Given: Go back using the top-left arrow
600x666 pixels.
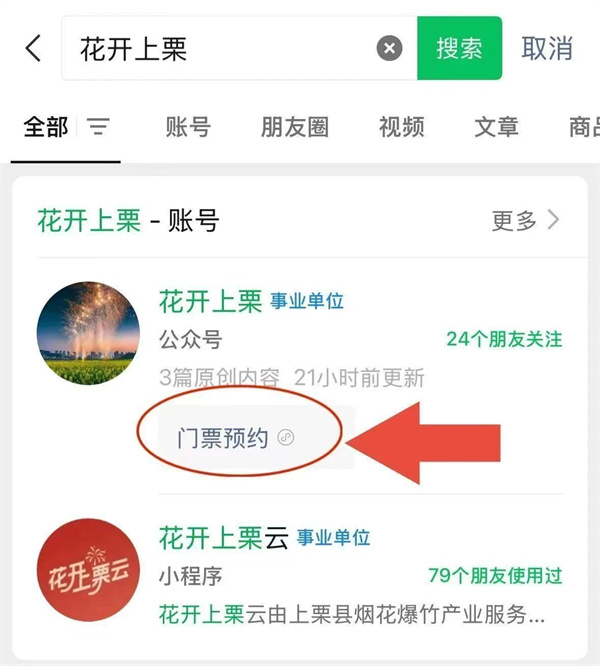Looking at the screenshot, I should pyautogui.click(x=34, y=48).
